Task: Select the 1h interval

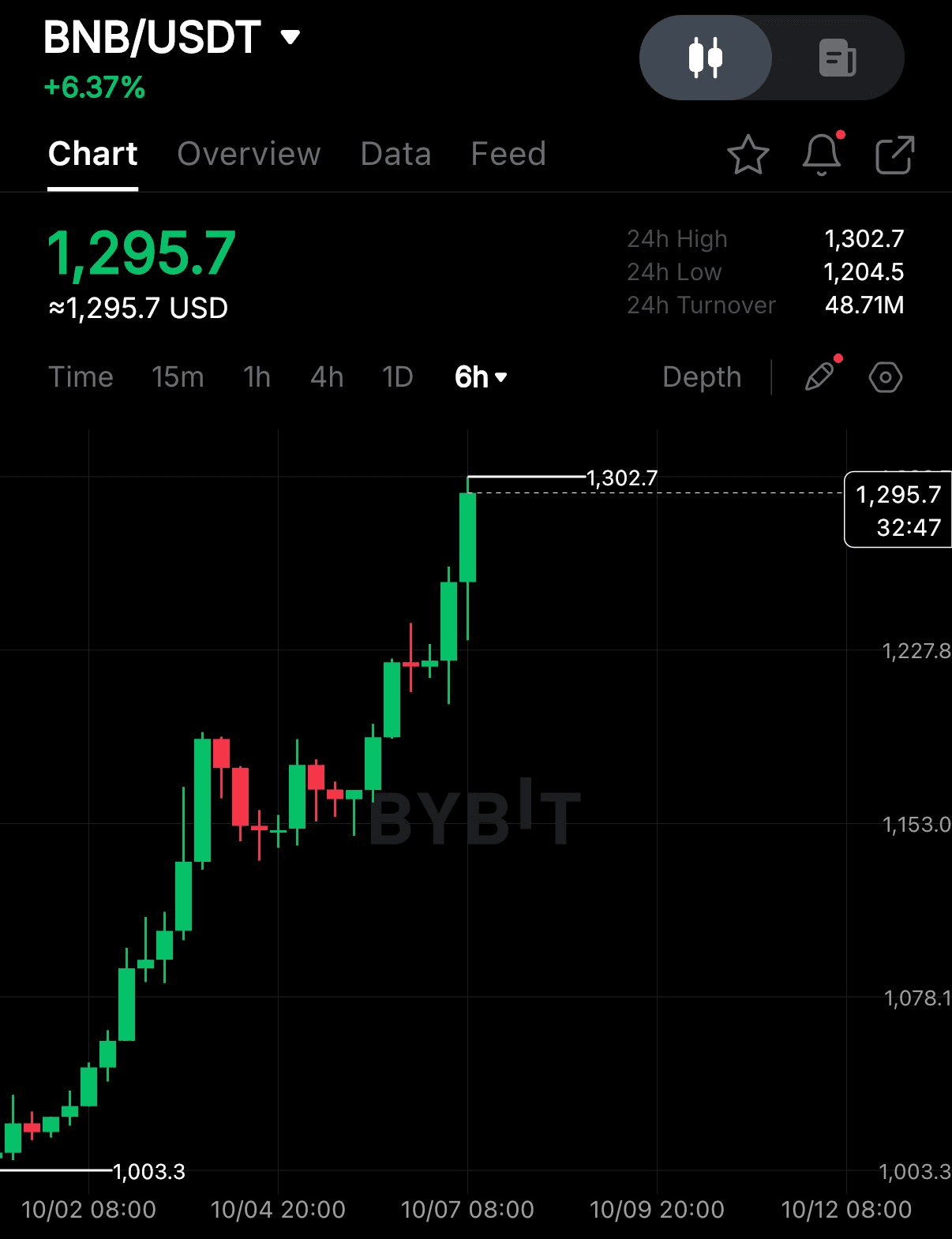Action: pyautogui.click(x=257, y=377)
